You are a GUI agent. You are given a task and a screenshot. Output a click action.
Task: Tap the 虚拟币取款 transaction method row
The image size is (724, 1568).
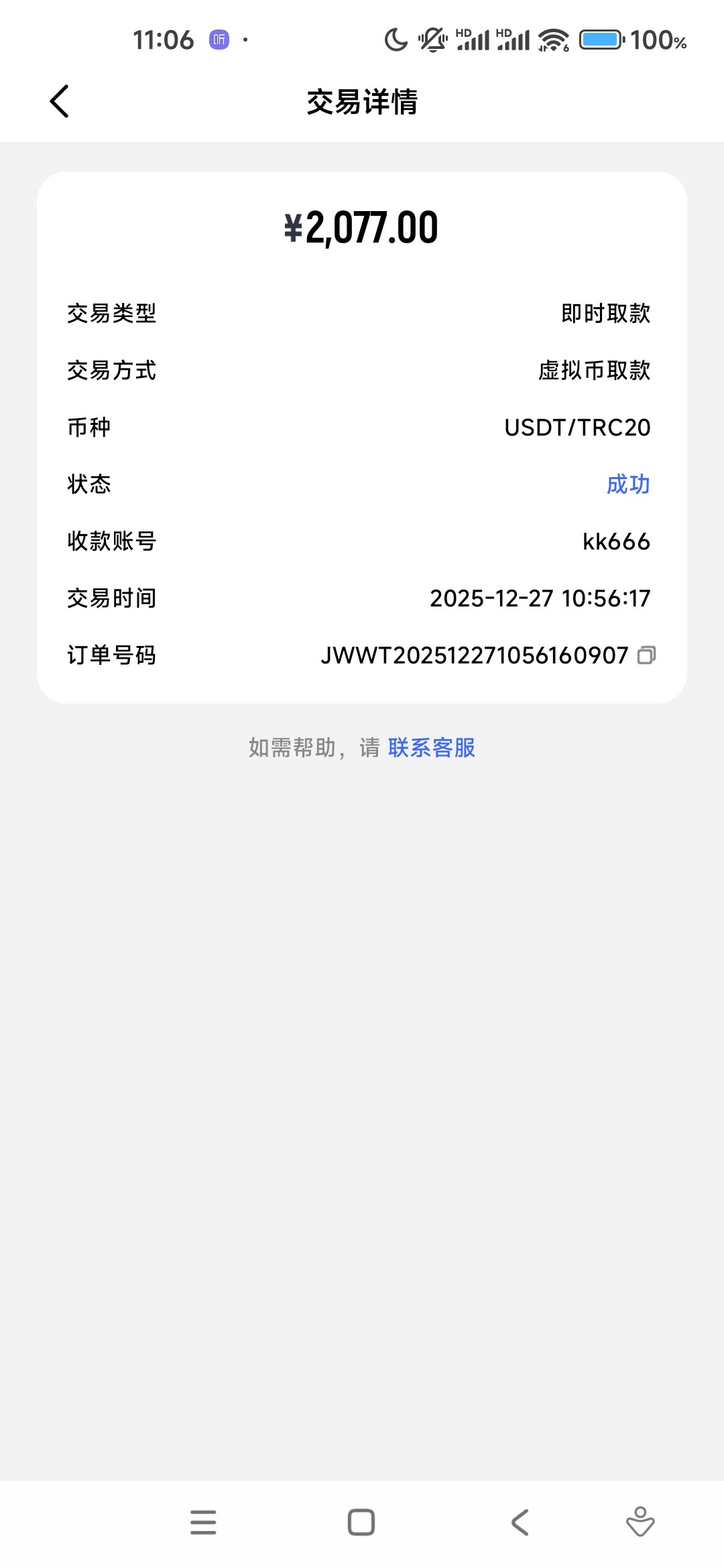593,371
